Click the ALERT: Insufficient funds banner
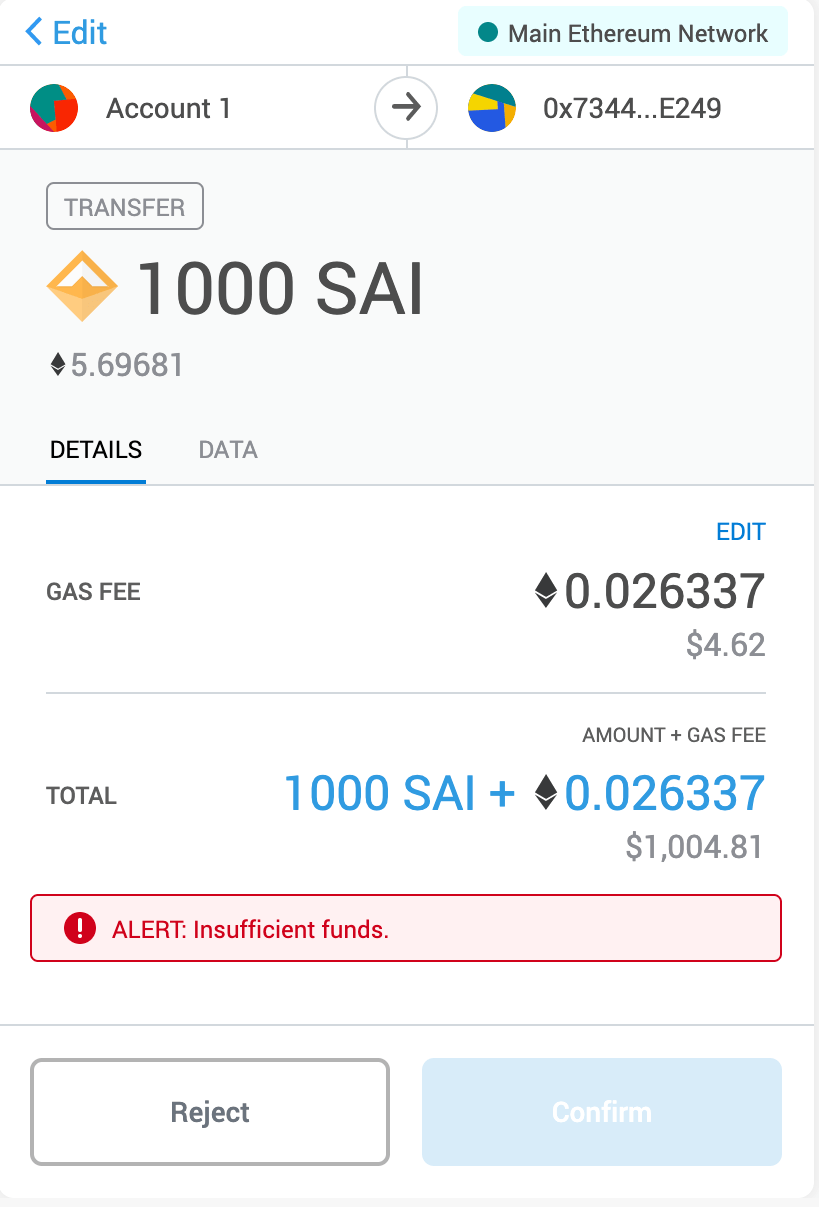The height and width of the screenshot is (1207, 819). pos(406,928)
